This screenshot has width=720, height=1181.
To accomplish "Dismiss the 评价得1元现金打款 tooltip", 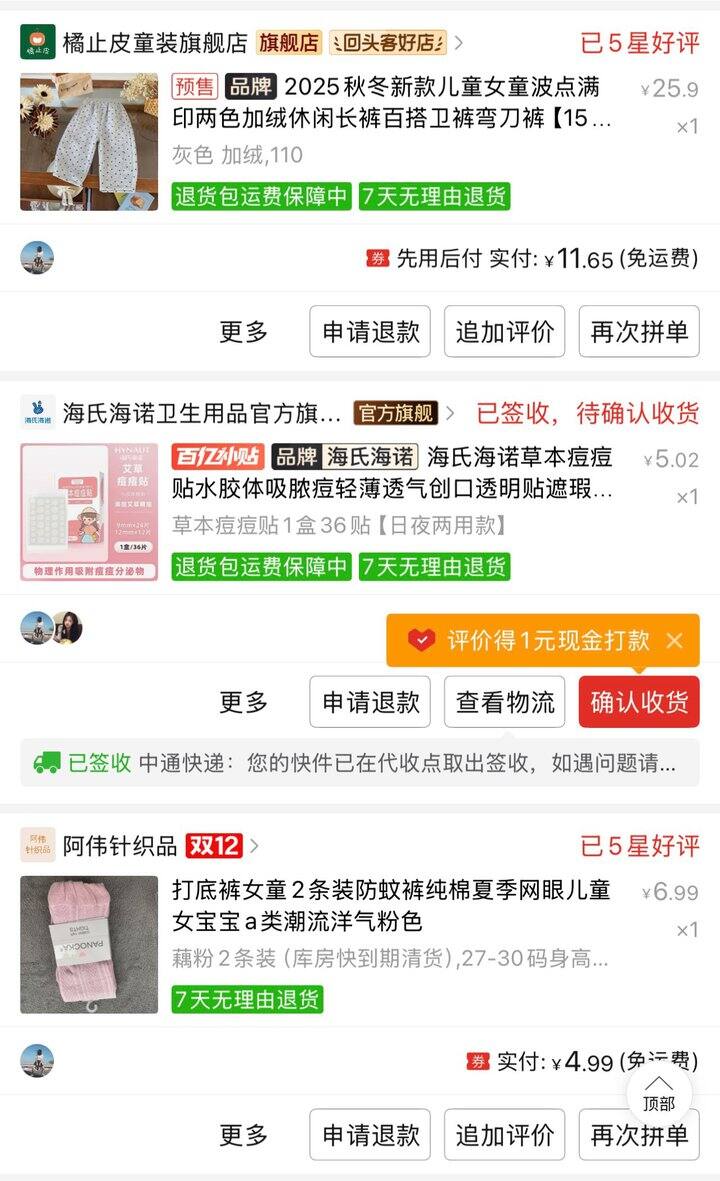I will [x=674, y=640].
